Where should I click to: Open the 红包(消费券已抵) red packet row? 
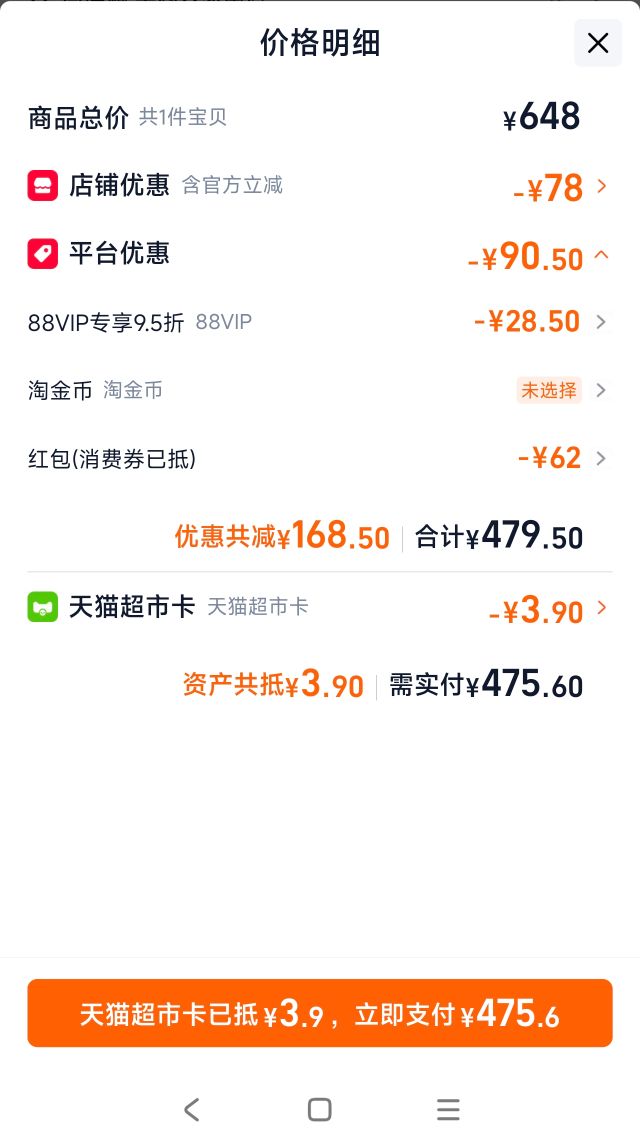click(x=319, y=458)
